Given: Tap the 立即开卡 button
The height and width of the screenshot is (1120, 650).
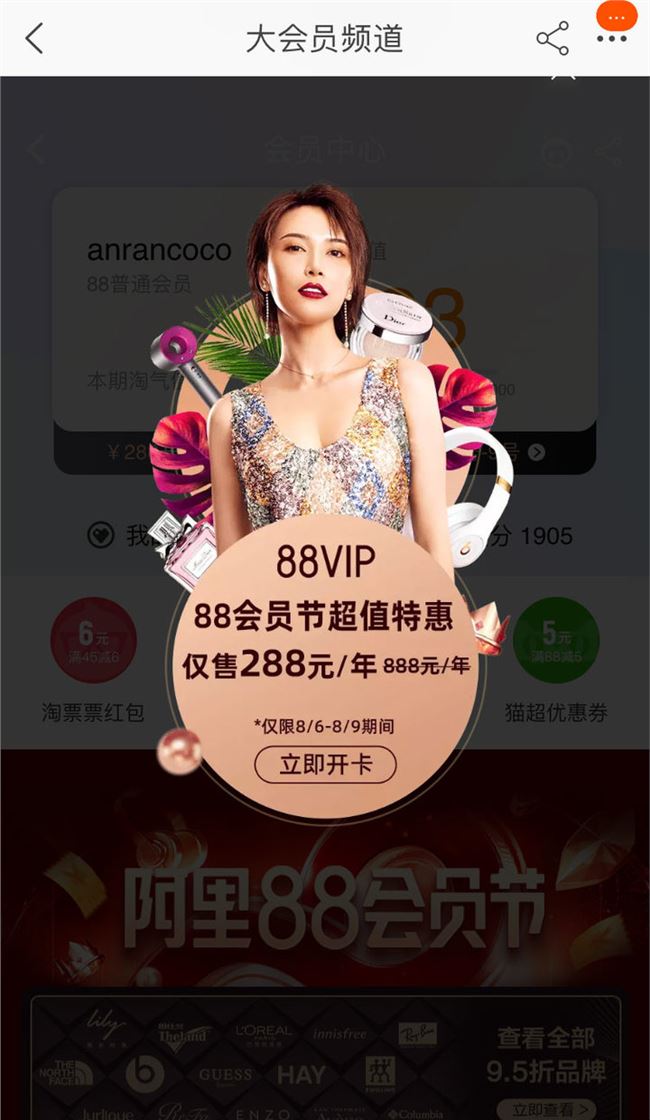Looking at the screenshot, I should (x=325, y=765).
